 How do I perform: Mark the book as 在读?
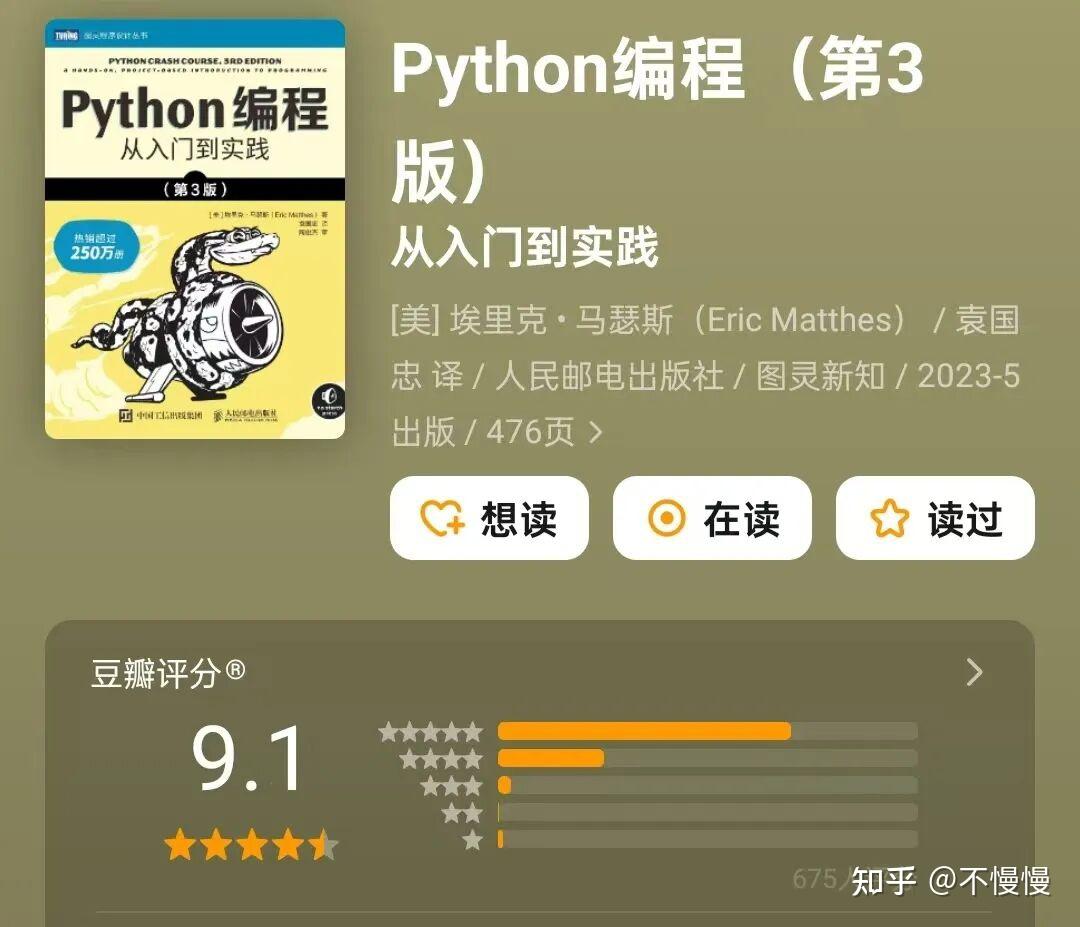pos(712,518)
